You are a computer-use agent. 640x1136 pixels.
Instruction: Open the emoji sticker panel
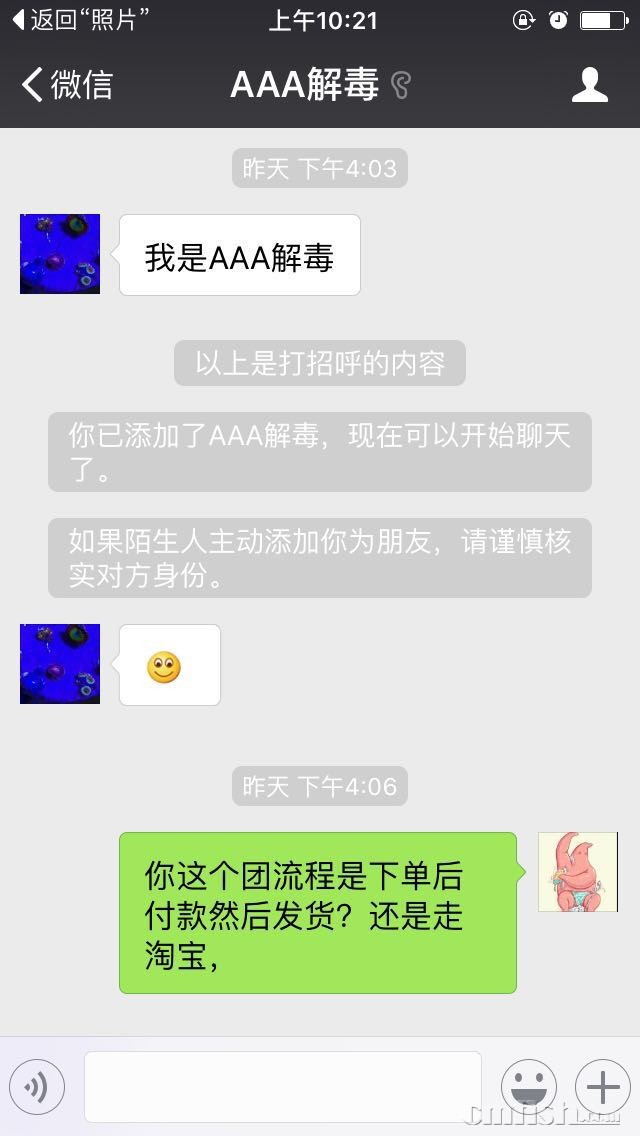click(x=529, y=1087)
